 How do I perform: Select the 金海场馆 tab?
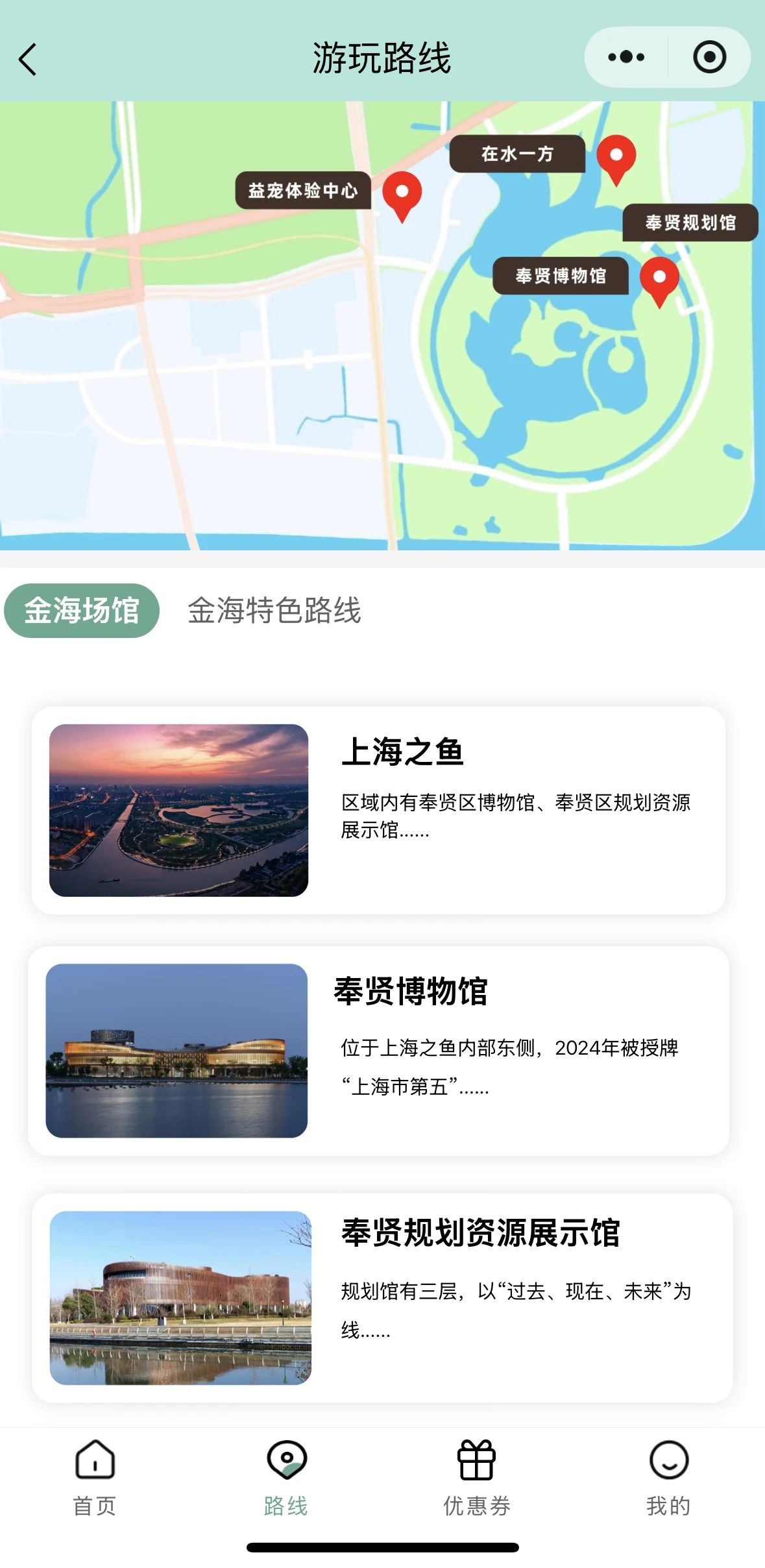82,611
